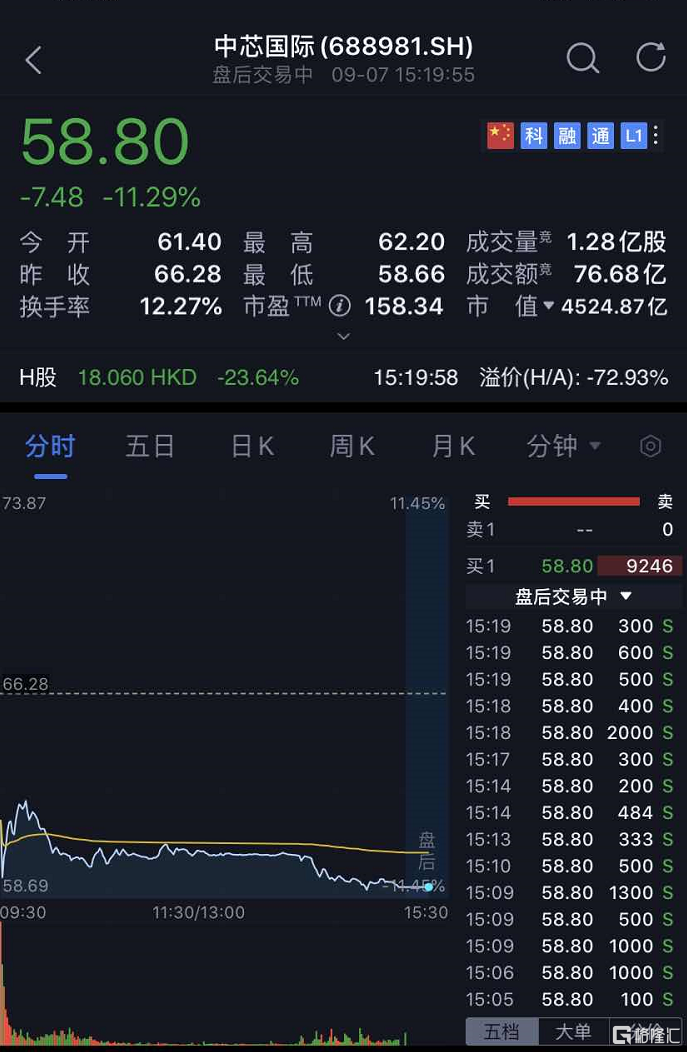Image resolution: width=687 pixels, height=1052 pixels.
Task: Show info about 市盈 TTM
Action: [x=340, y=306]
